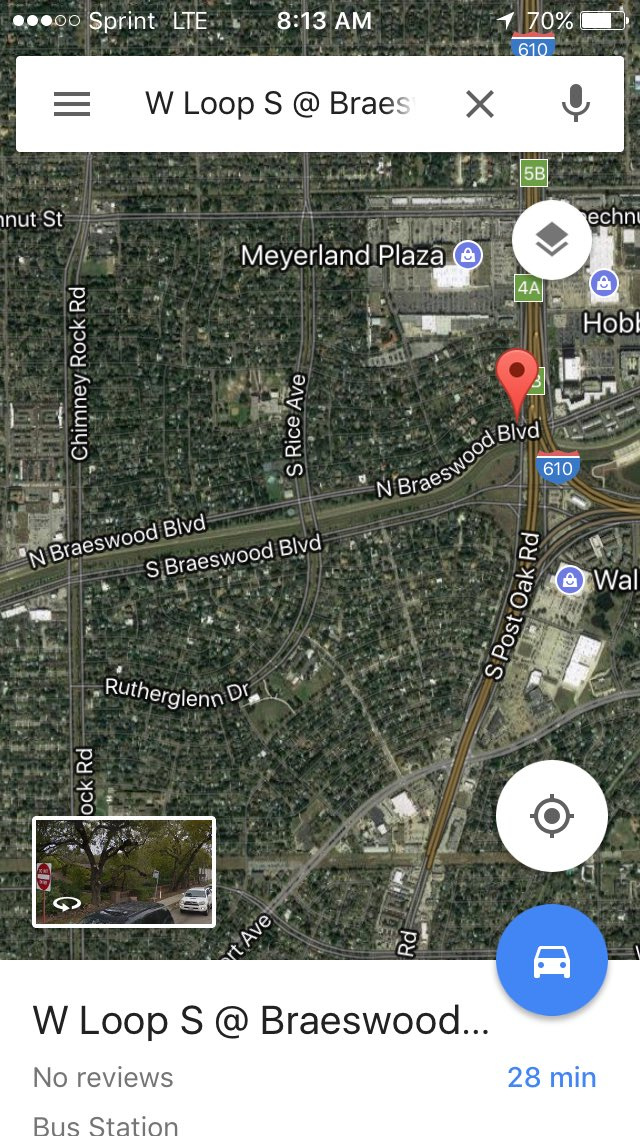Open the map layers button

point(552,240)
